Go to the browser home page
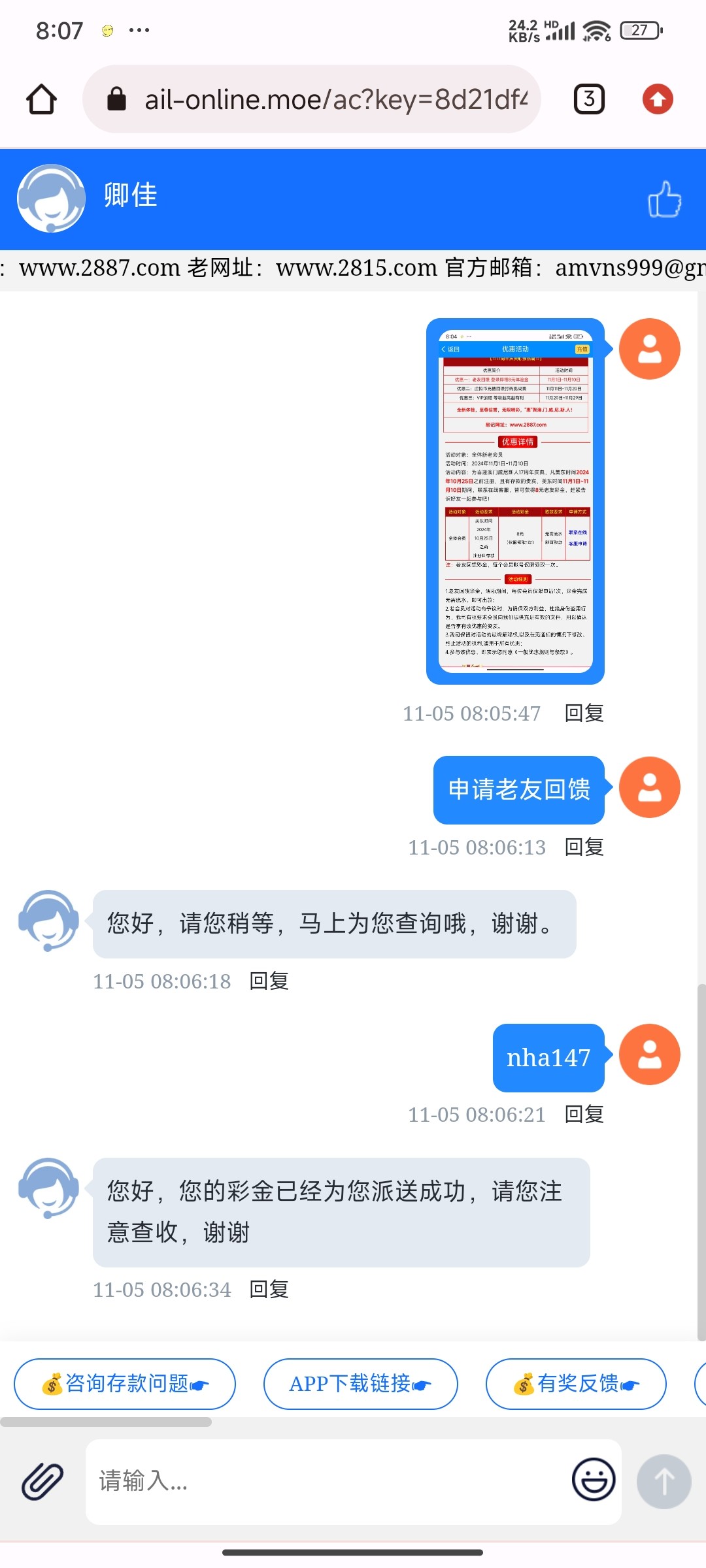Viewport: 706px width, 1568px height. pyautogui.click(x=41, y=99)
